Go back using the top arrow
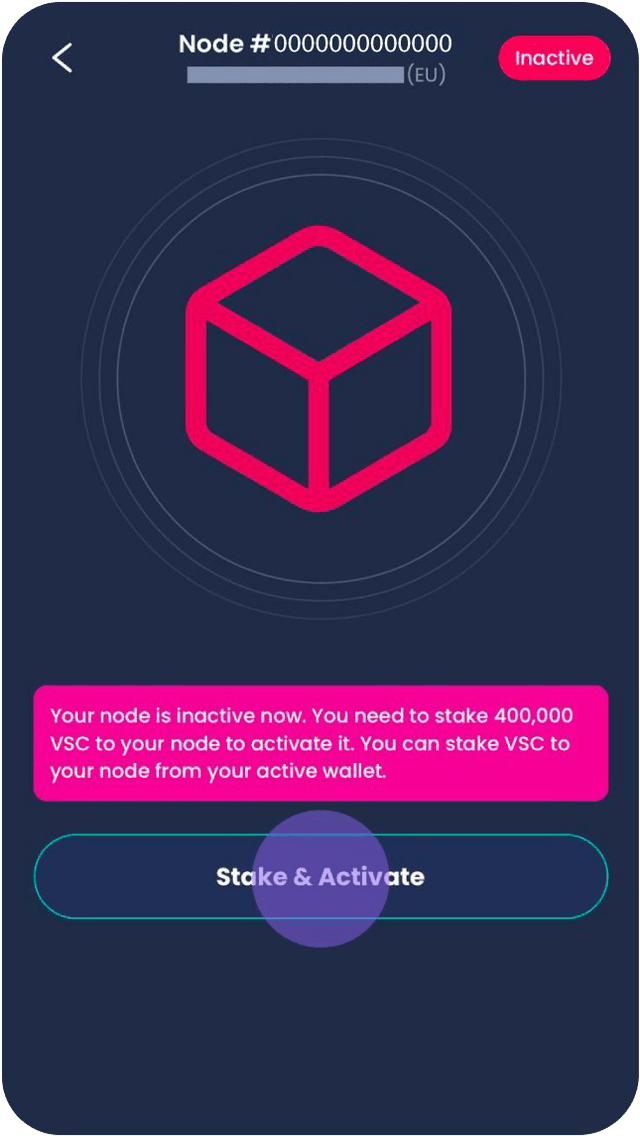Viewport: 640px width, 1138px height. pos(62,58)
